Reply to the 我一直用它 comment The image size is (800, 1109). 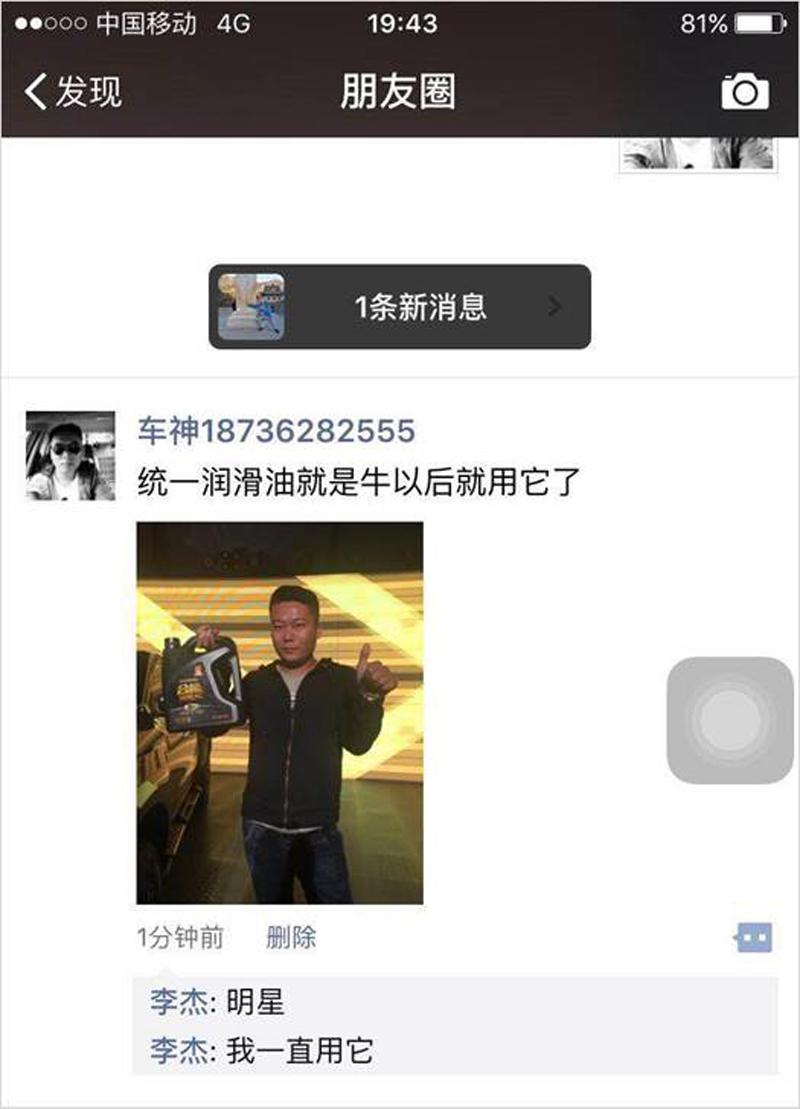click(x=300, y=1051)
